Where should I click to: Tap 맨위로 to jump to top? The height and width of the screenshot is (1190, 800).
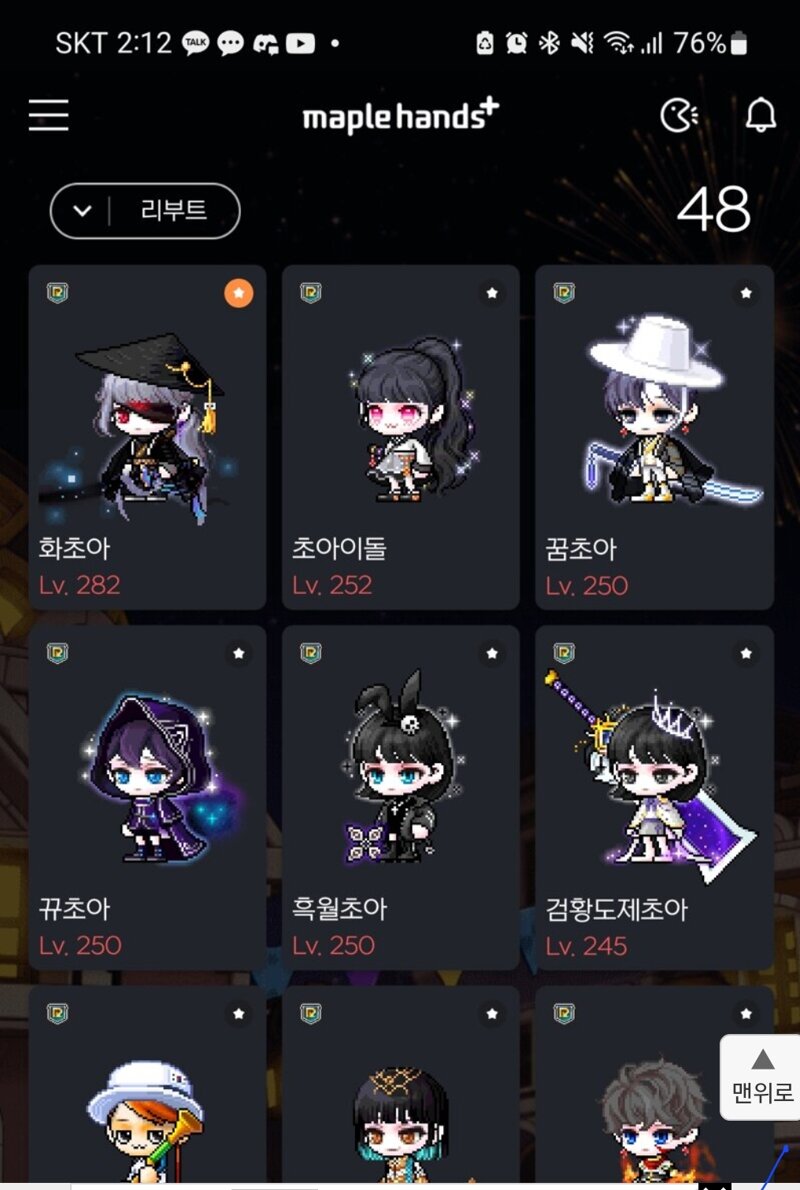(x=762, y=1077)
